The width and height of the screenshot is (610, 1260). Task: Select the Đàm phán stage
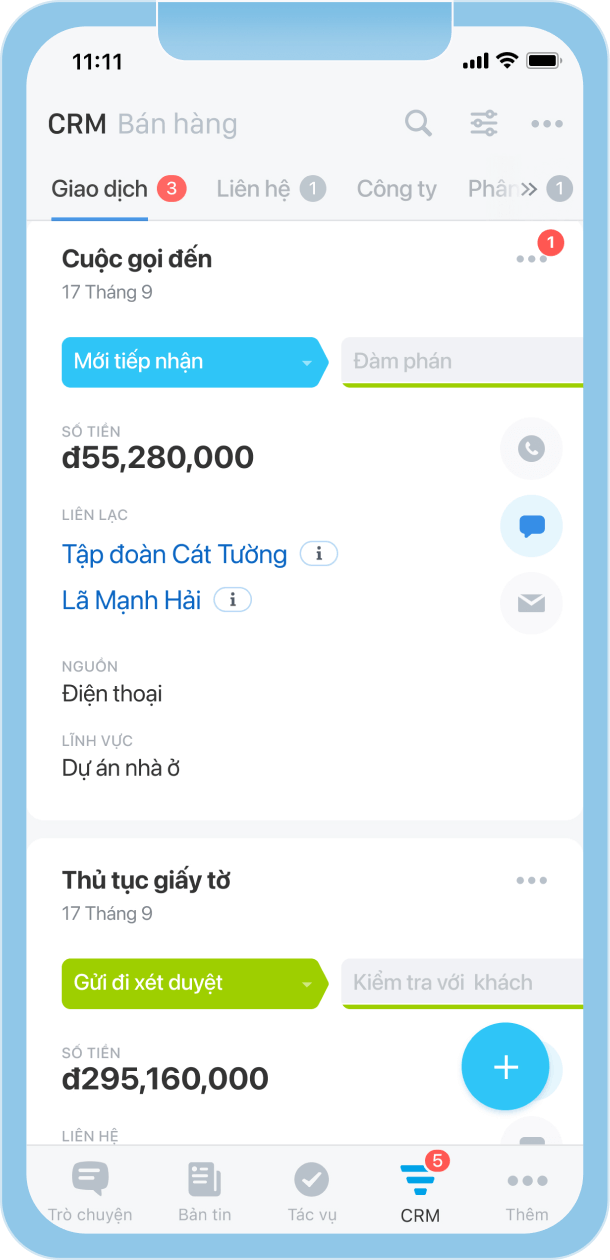tap(460, 362)
